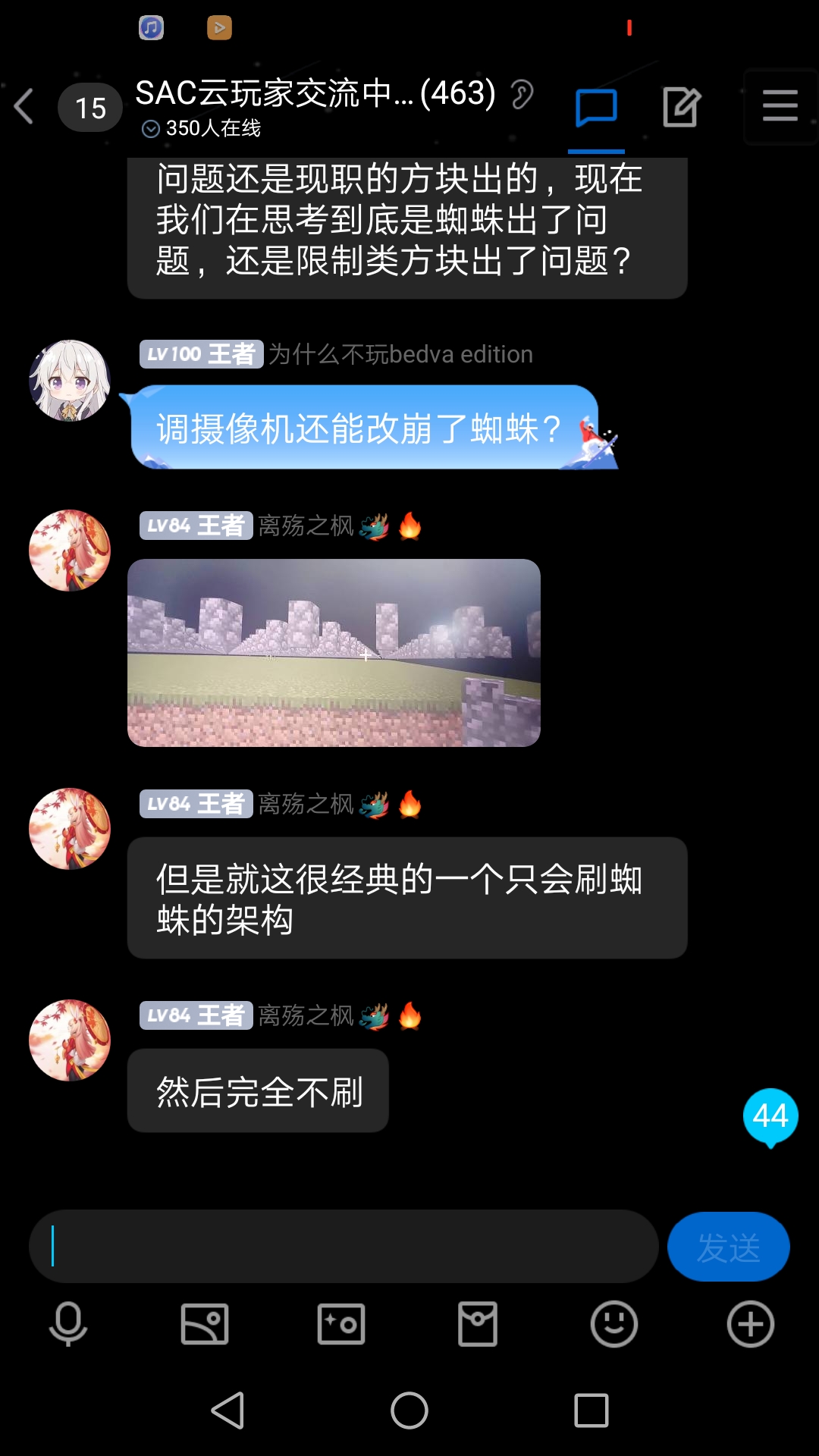Switch to the chat bubble tab
The image size is (819, 1456).
tap(596, 108)
